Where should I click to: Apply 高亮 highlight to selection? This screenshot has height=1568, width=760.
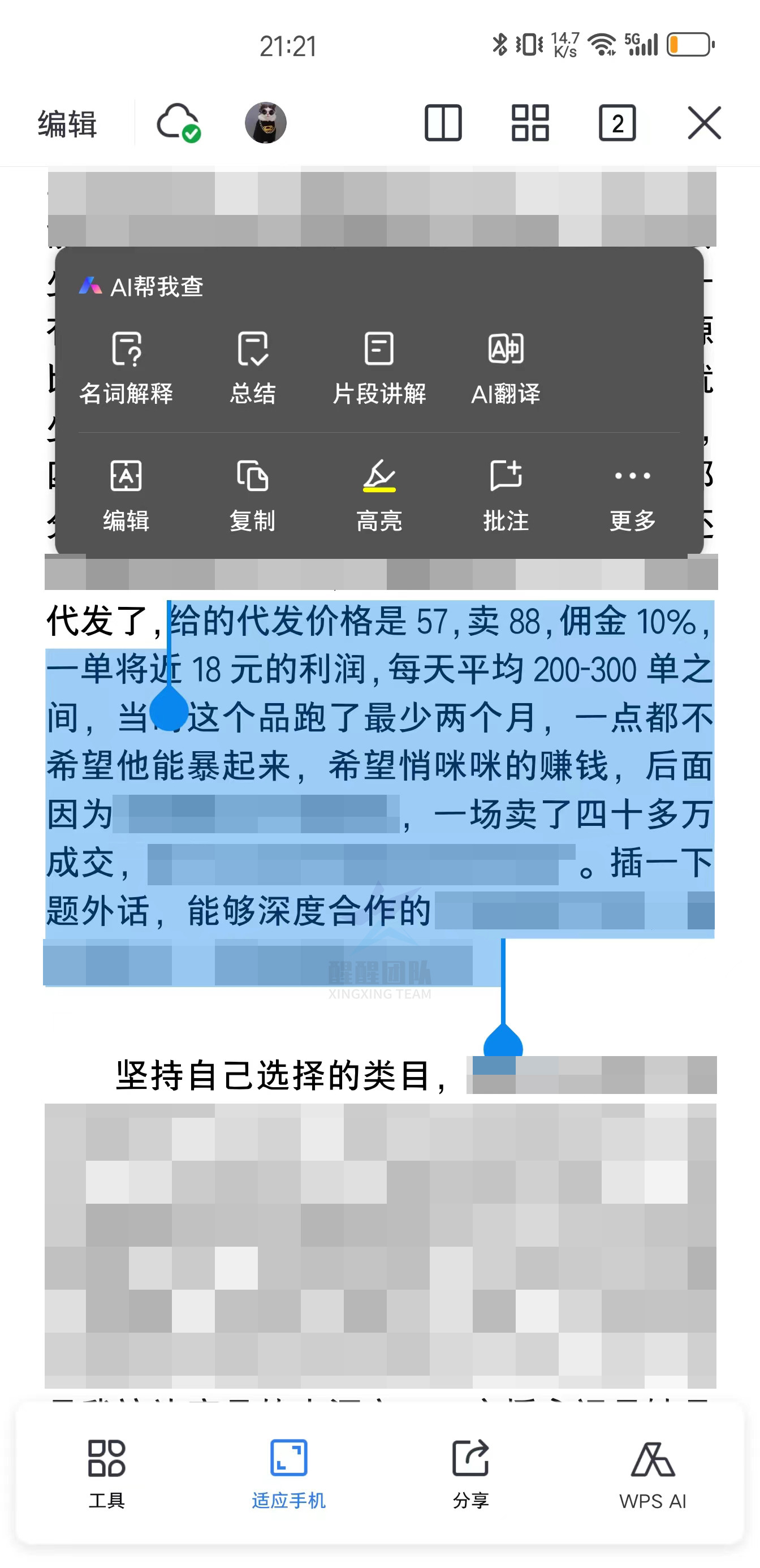(379, 495)
